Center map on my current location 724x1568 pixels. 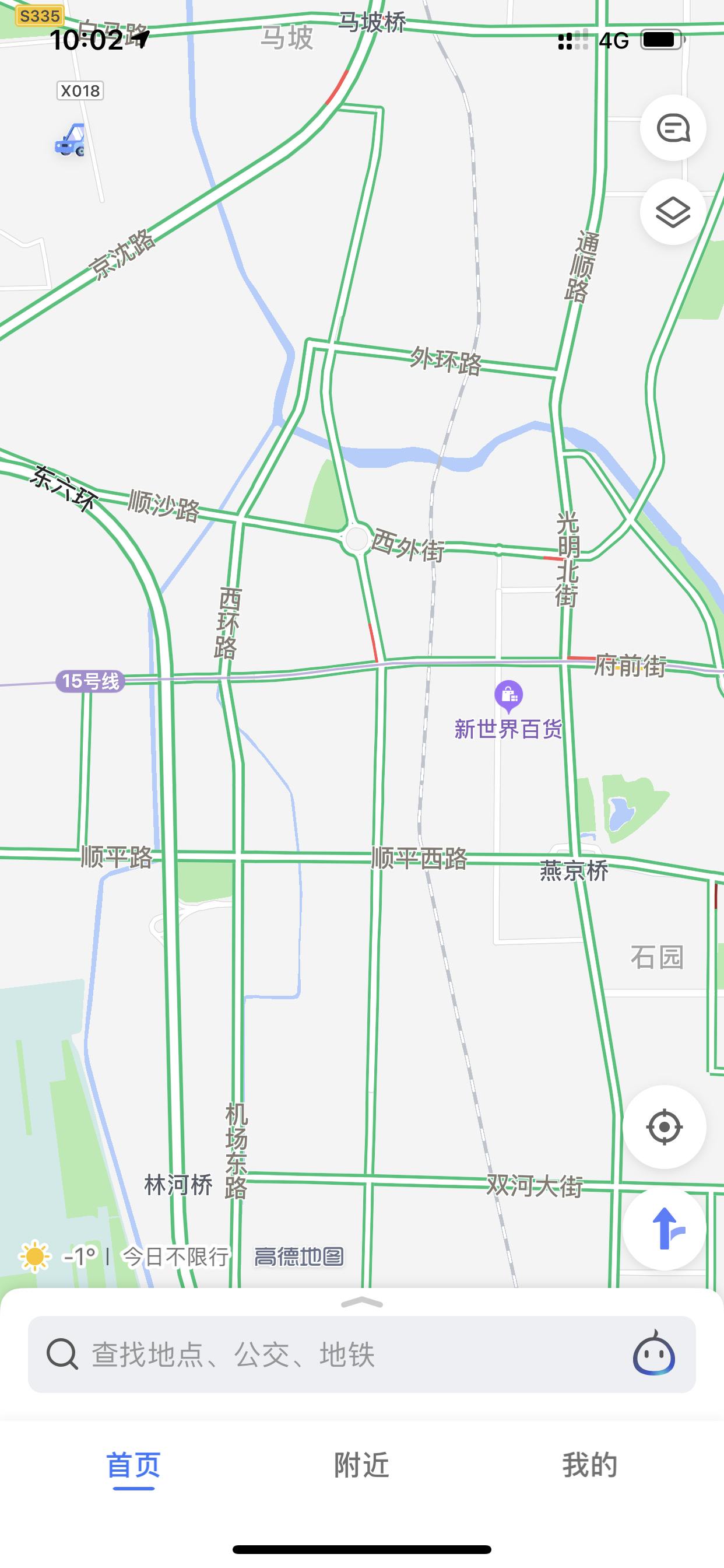(664, 1126)
